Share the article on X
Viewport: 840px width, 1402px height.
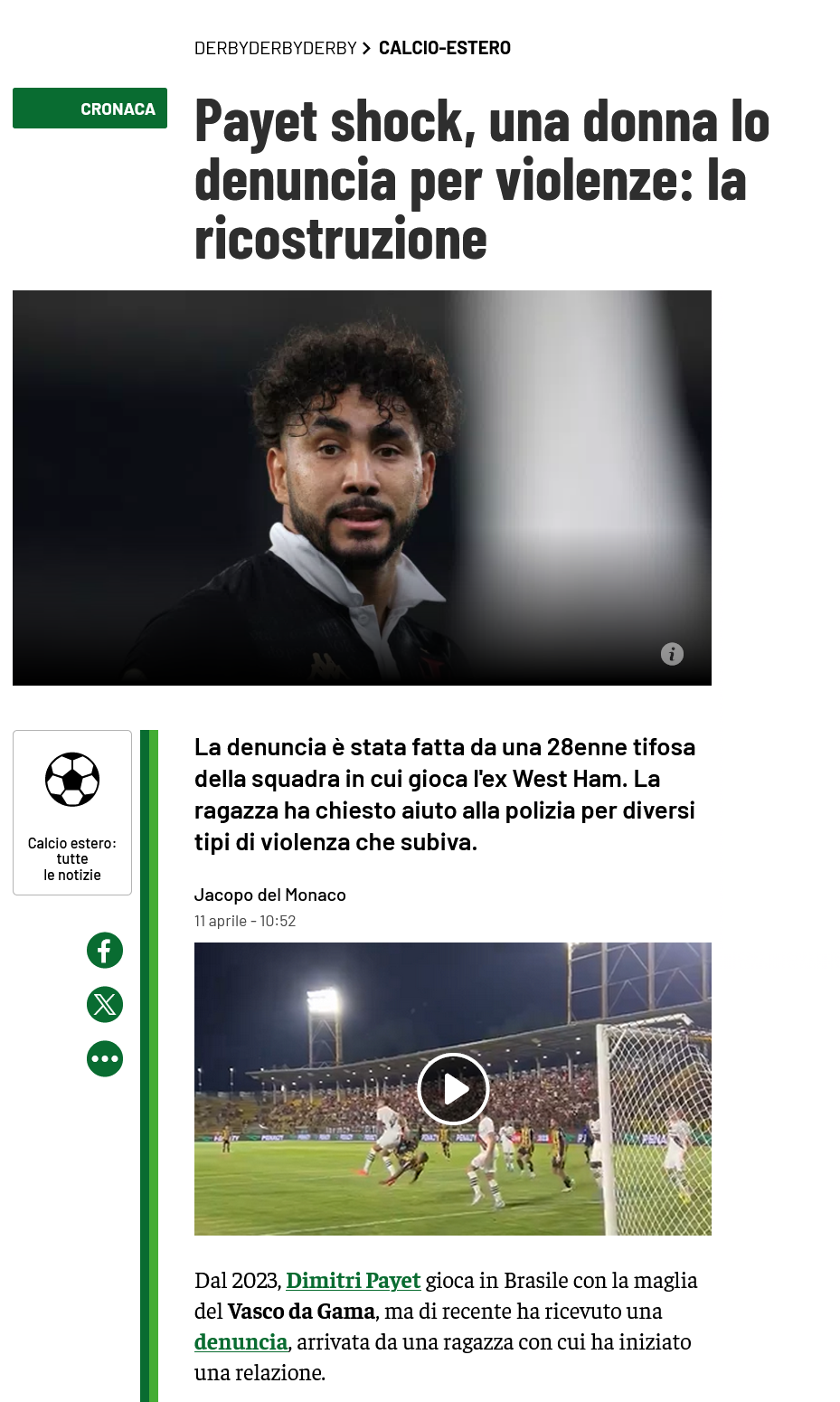pos(105,1004)
